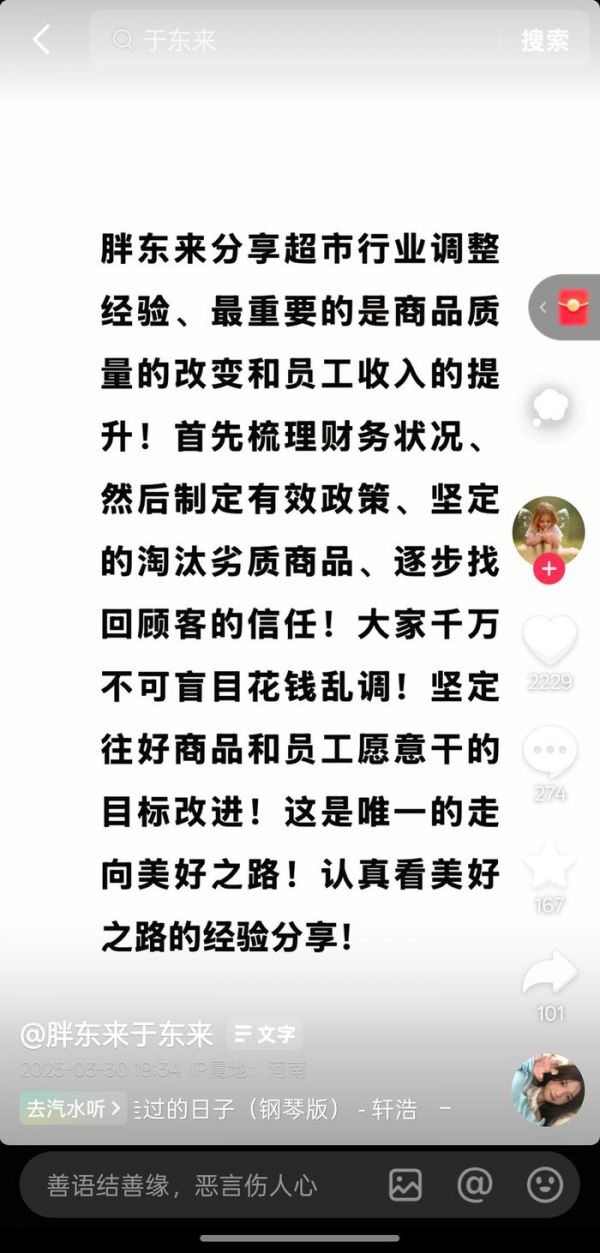Open the @胖东来于东来 account name

point(116,1034)
